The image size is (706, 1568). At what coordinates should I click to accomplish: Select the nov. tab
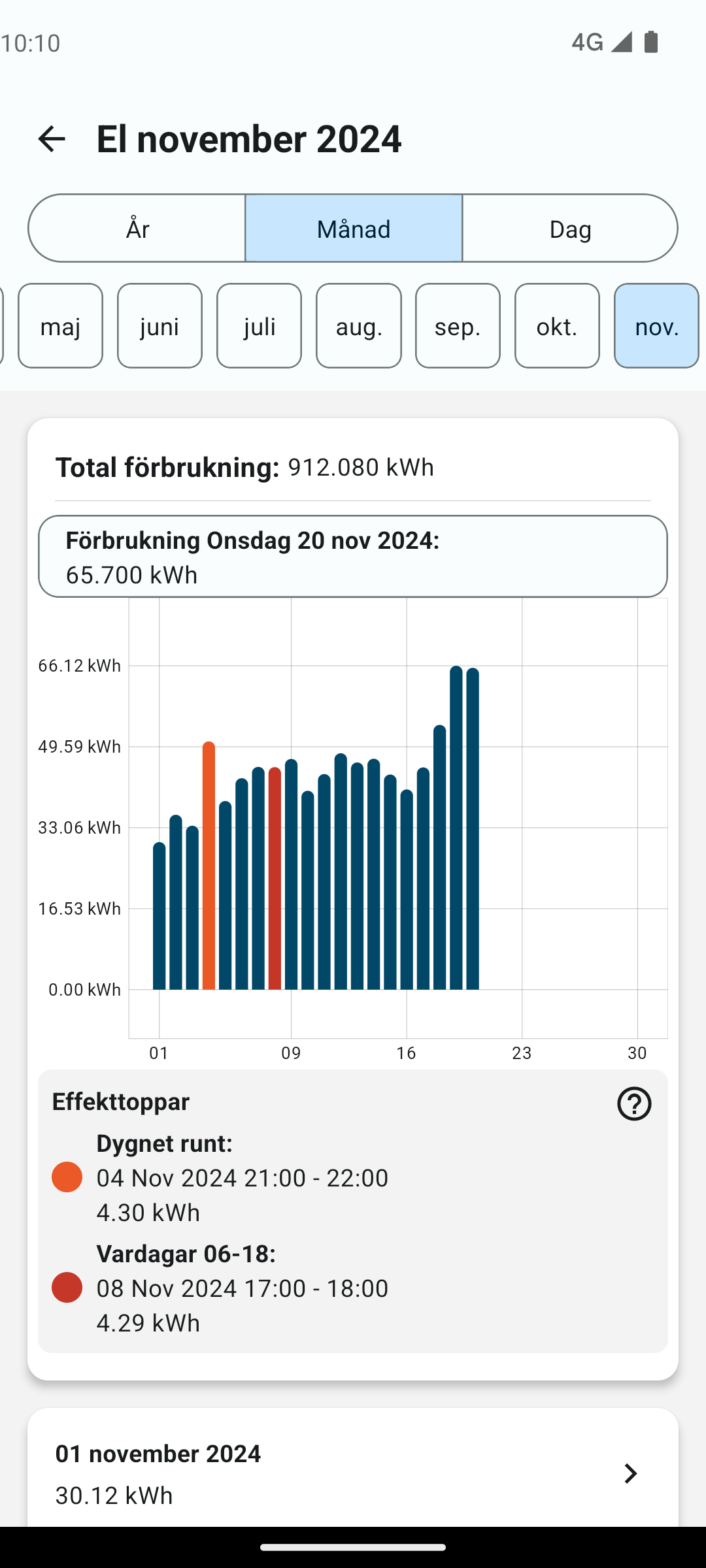(656, 327)
